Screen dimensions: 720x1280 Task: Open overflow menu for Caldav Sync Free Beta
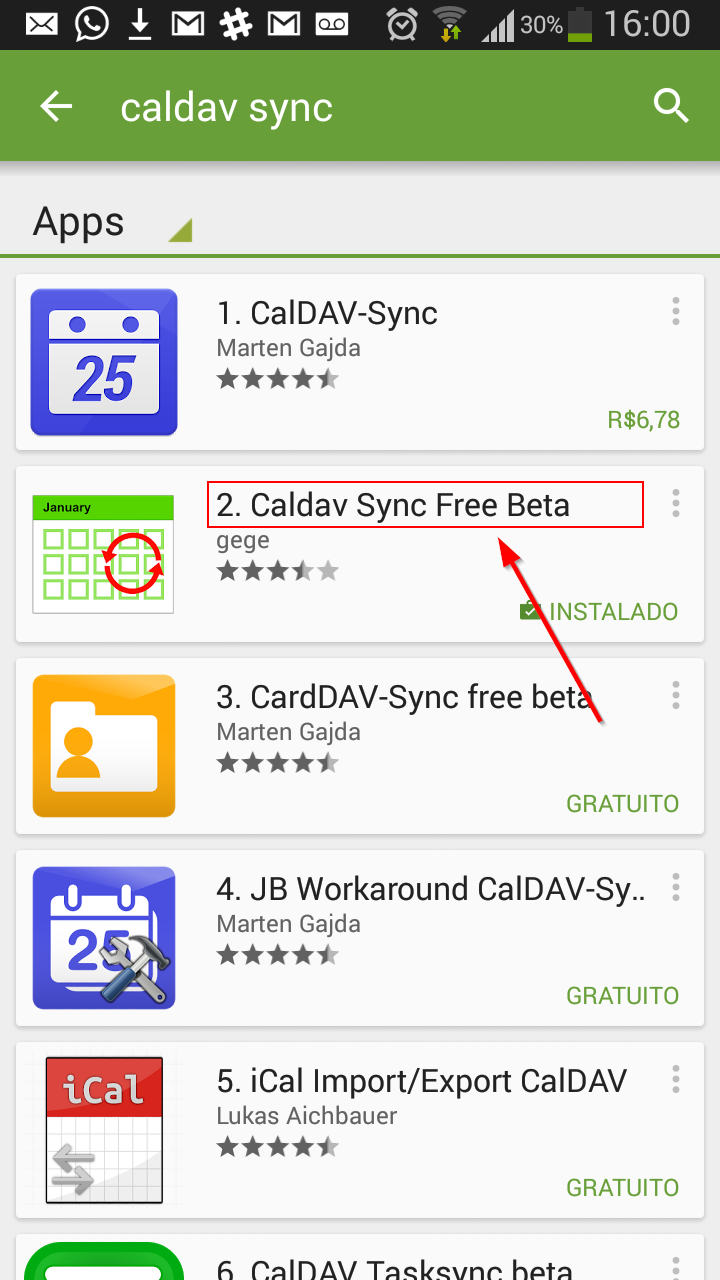676,503
